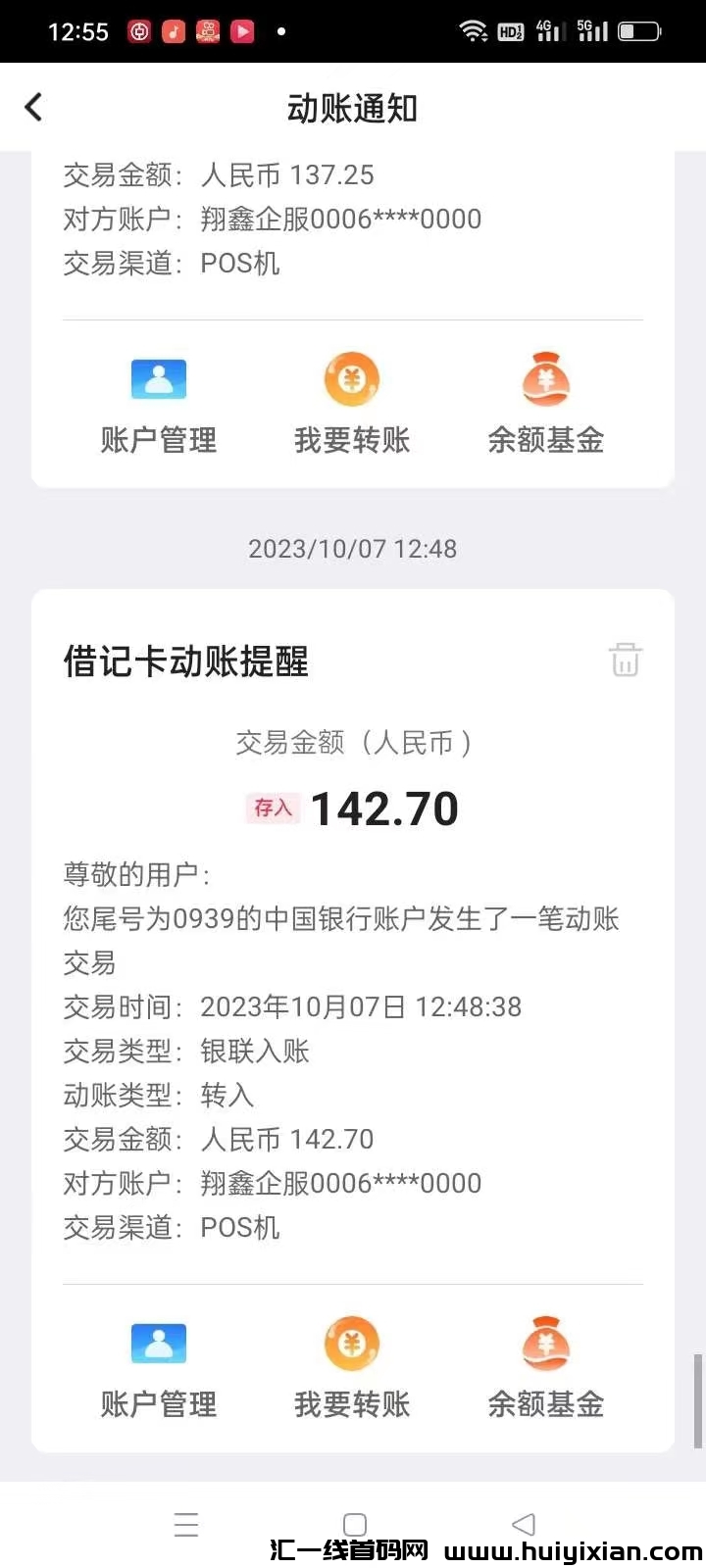Select 我要转账 coin icon in top card
Viewport: 706px width, 1568px height.
(352, 378)
